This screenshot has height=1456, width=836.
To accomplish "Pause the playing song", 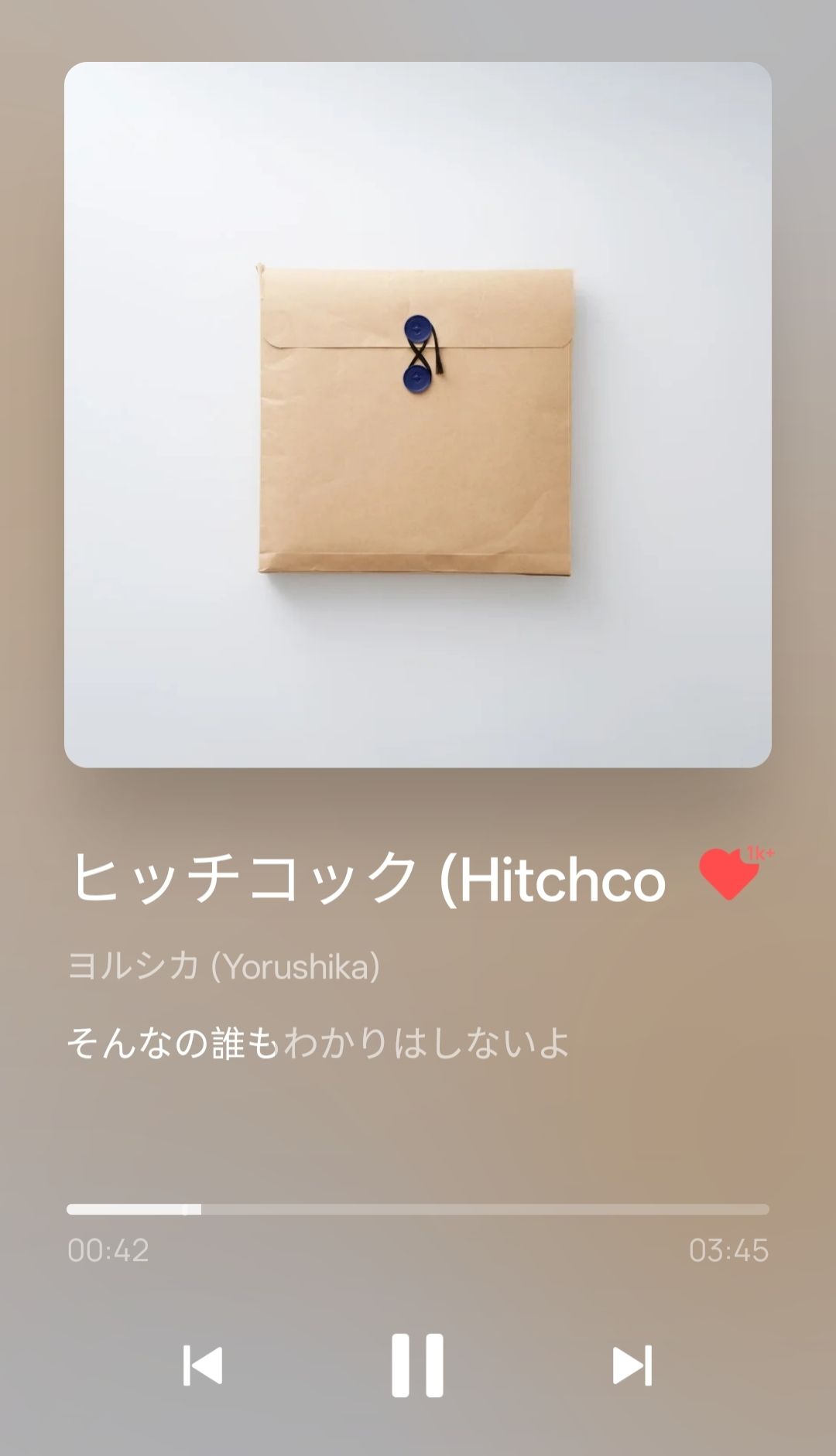I will coord(417,1365).
